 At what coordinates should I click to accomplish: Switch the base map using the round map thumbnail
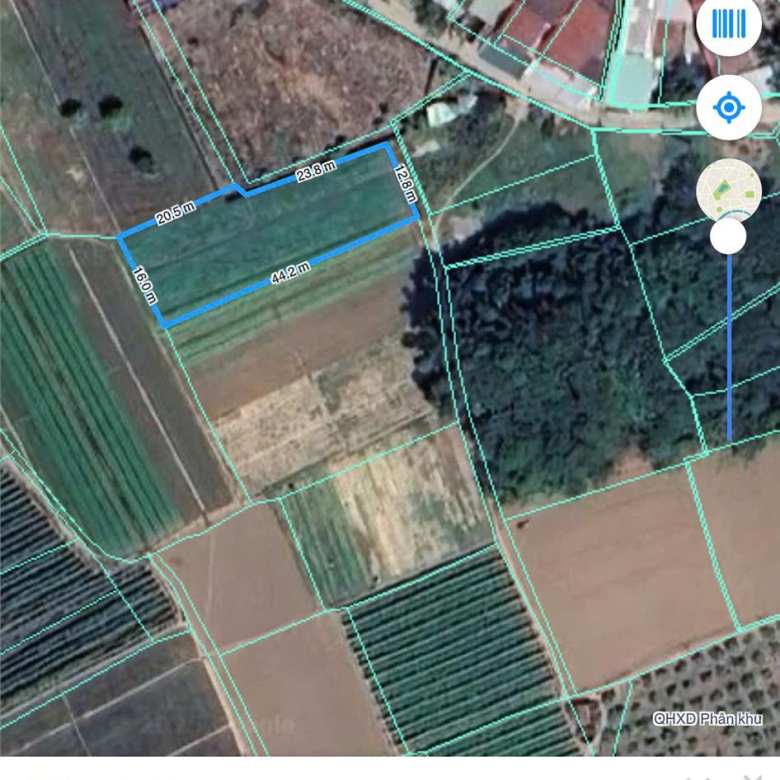pos(729,190)
